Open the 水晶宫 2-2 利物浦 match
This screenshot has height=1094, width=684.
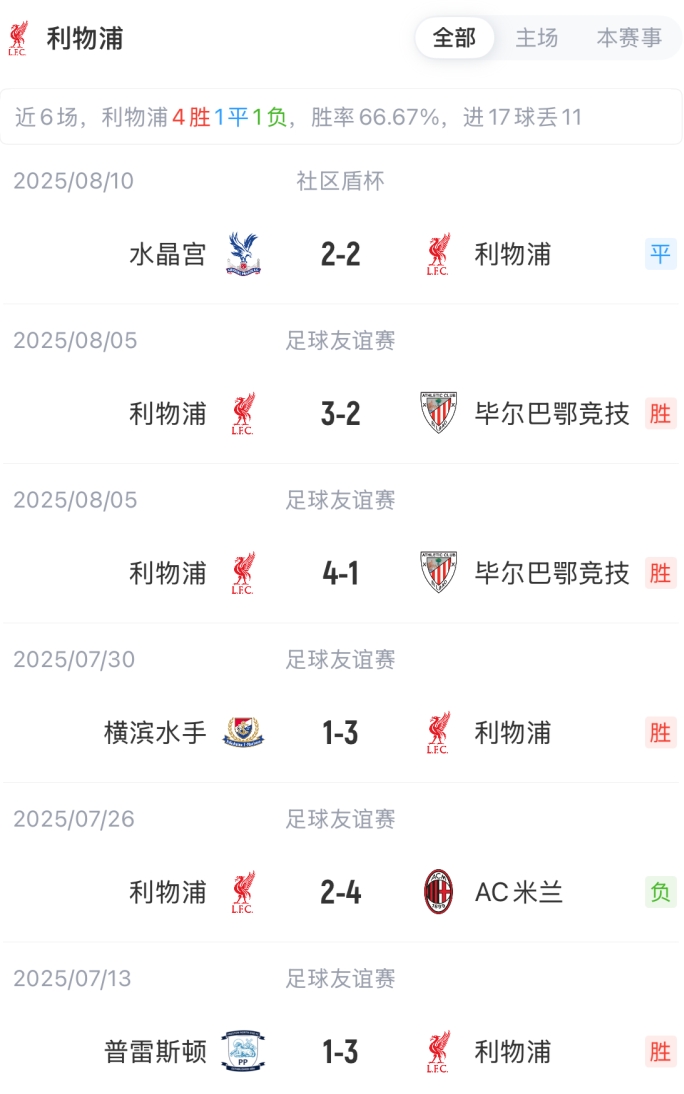point(341,254)
